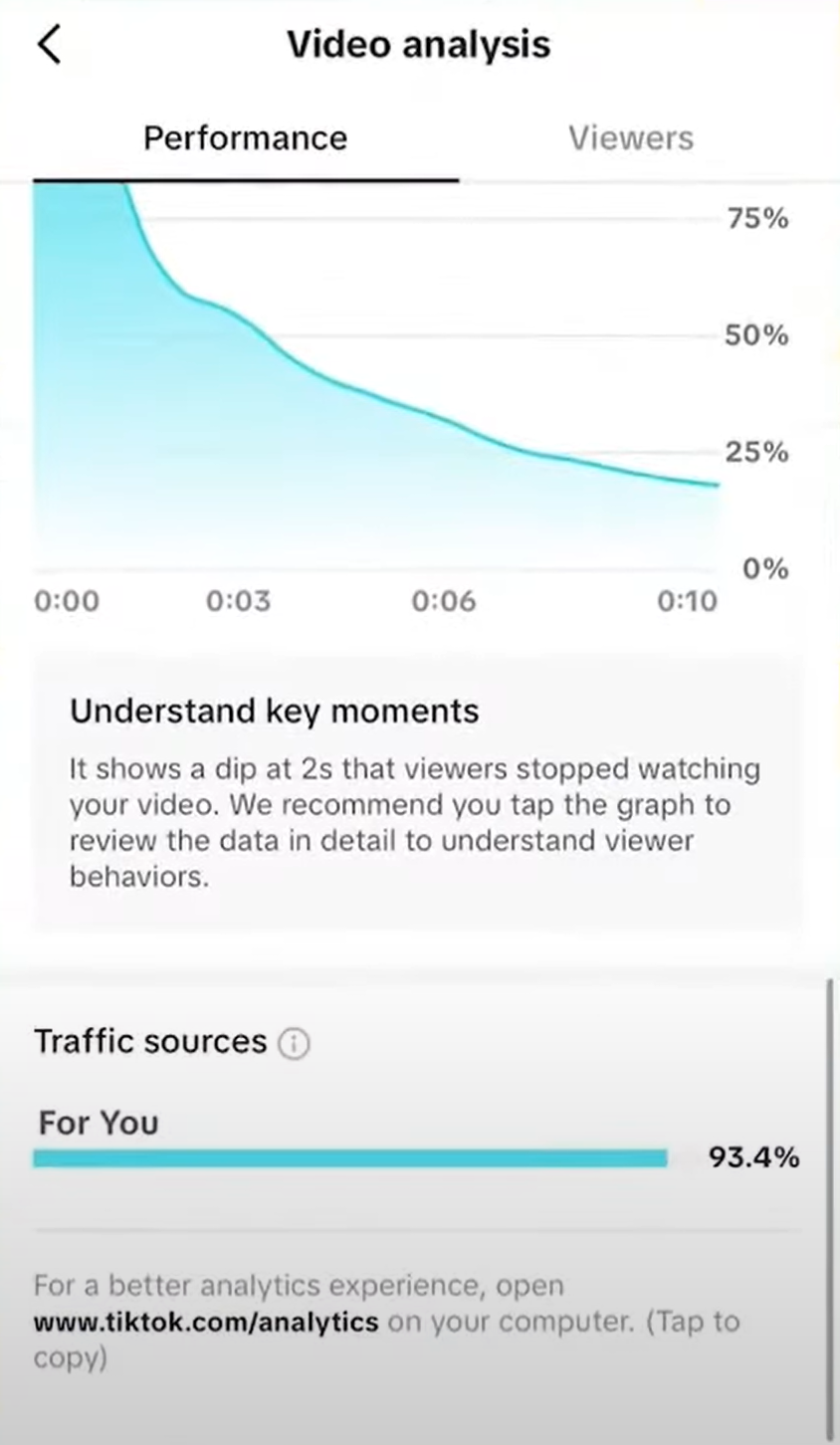Switch to the Viewers tab
This screenshot has height=1445, width=840.
click(630, 137)
